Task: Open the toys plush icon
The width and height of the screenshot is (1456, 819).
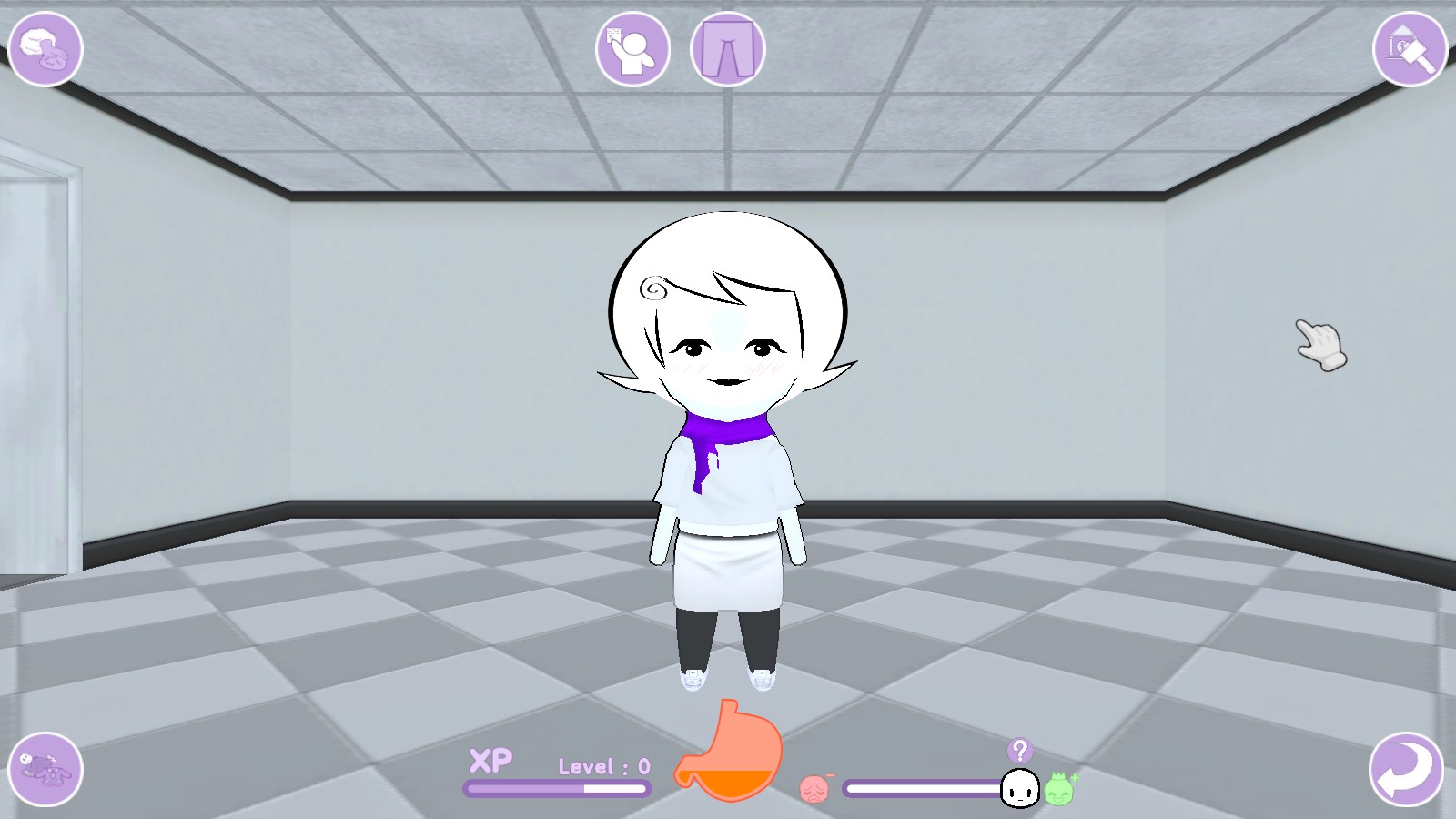Action: pyautogui.click(x=45, y=769)
